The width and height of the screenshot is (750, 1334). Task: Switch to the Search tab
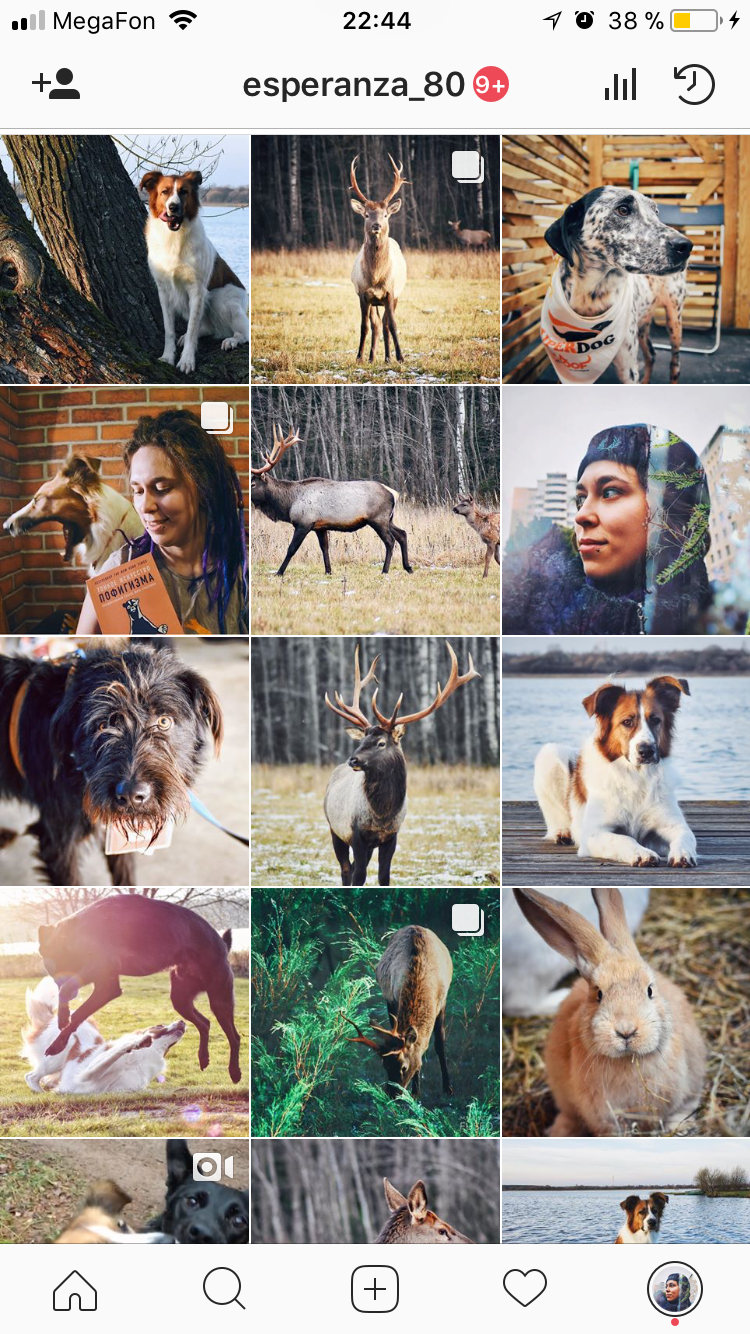224,1289
